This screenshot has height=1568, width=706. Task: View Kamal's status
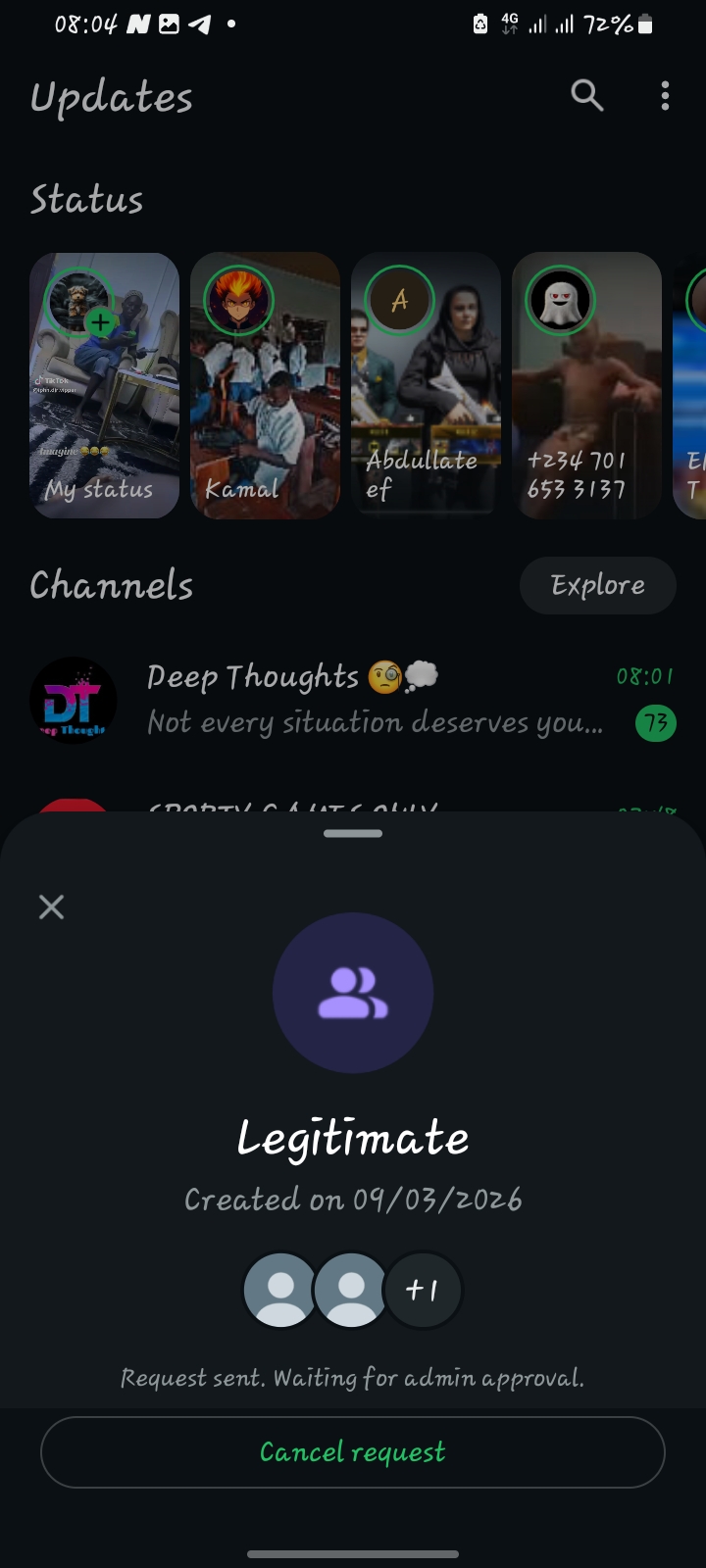265,385
